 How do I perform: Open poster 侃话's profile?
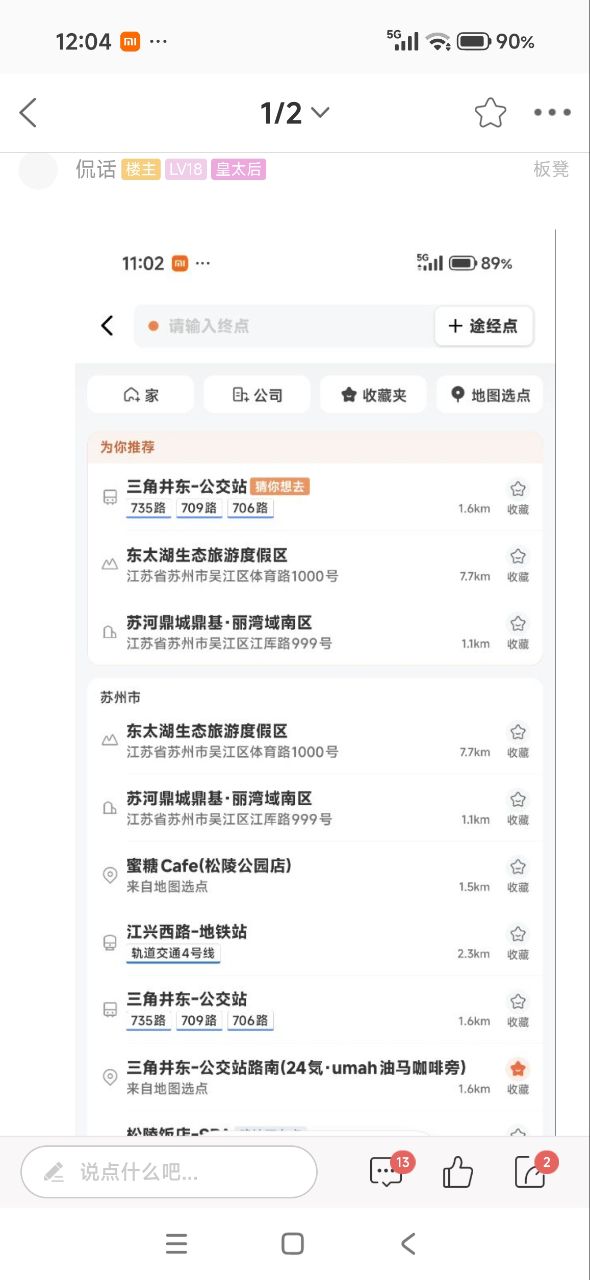[96, 169]
